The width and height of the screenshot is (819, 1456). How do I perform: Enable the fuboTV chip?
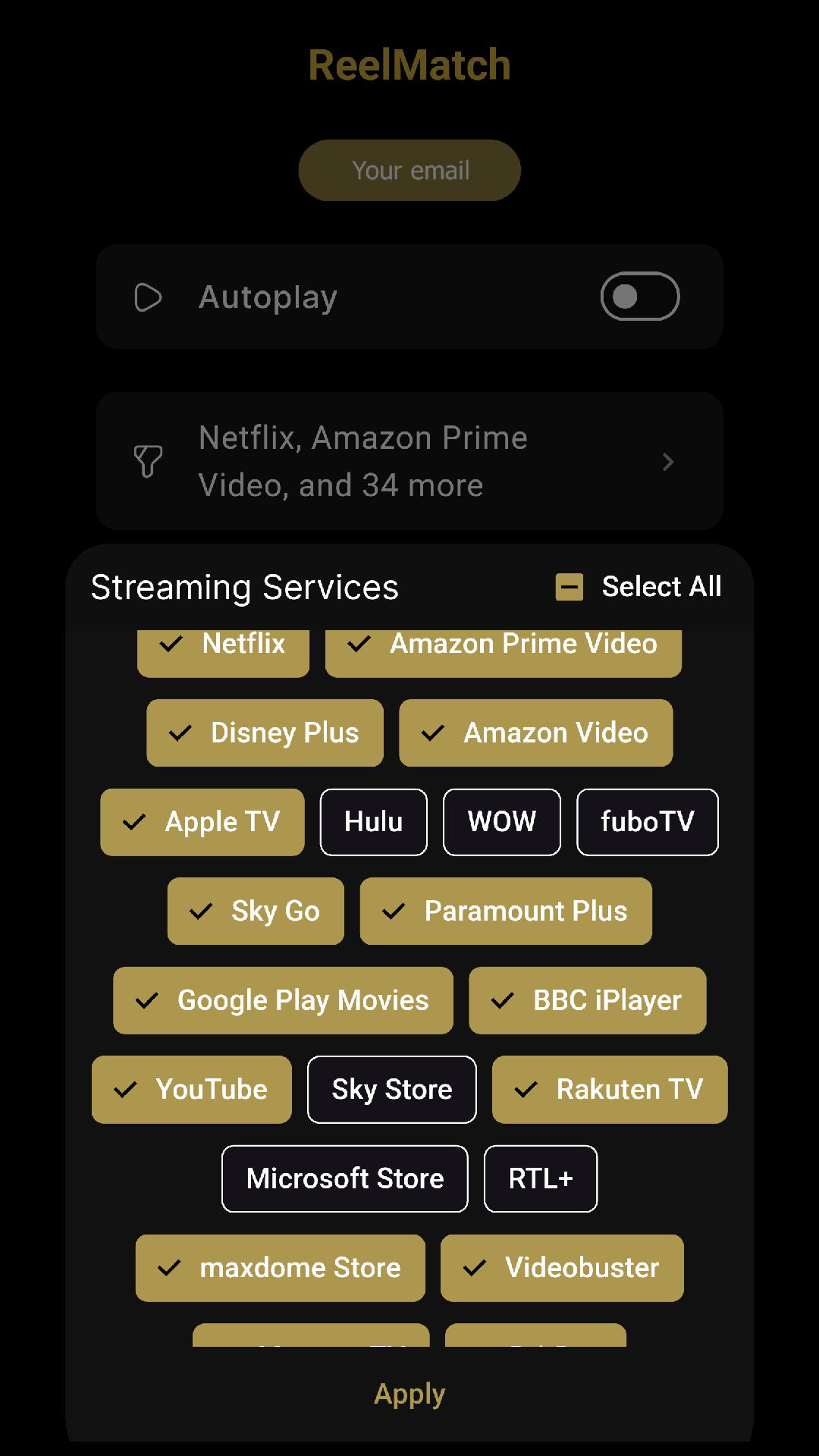(x=647, y=822)
